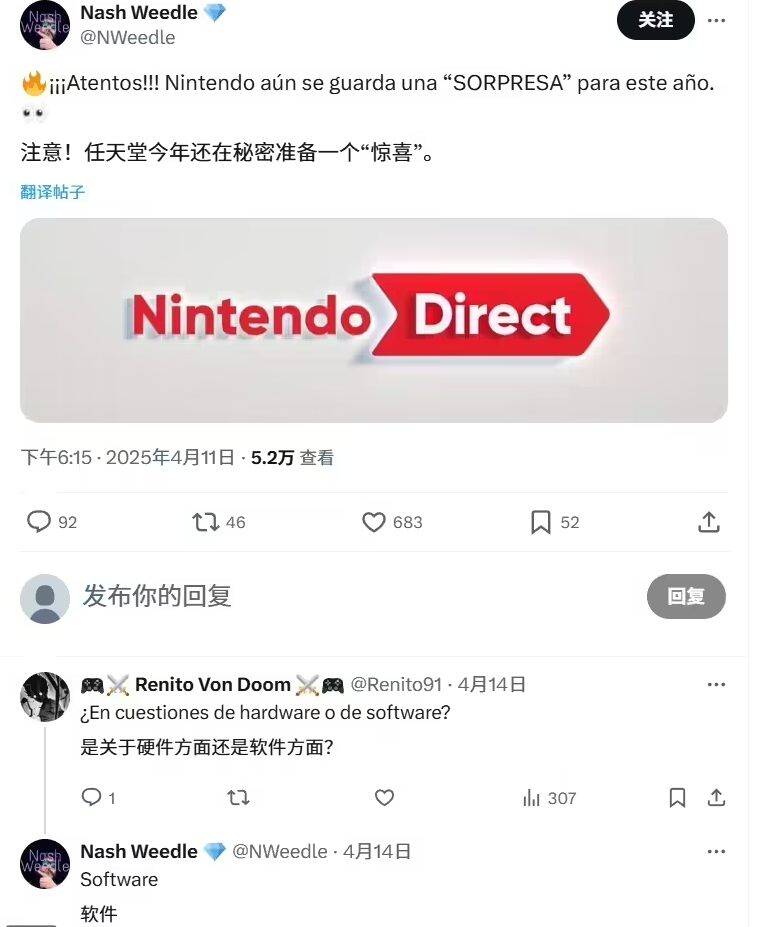Repost Renito Von Doom's reply
This screenshot has height=927, width=770.
point(238,798)
